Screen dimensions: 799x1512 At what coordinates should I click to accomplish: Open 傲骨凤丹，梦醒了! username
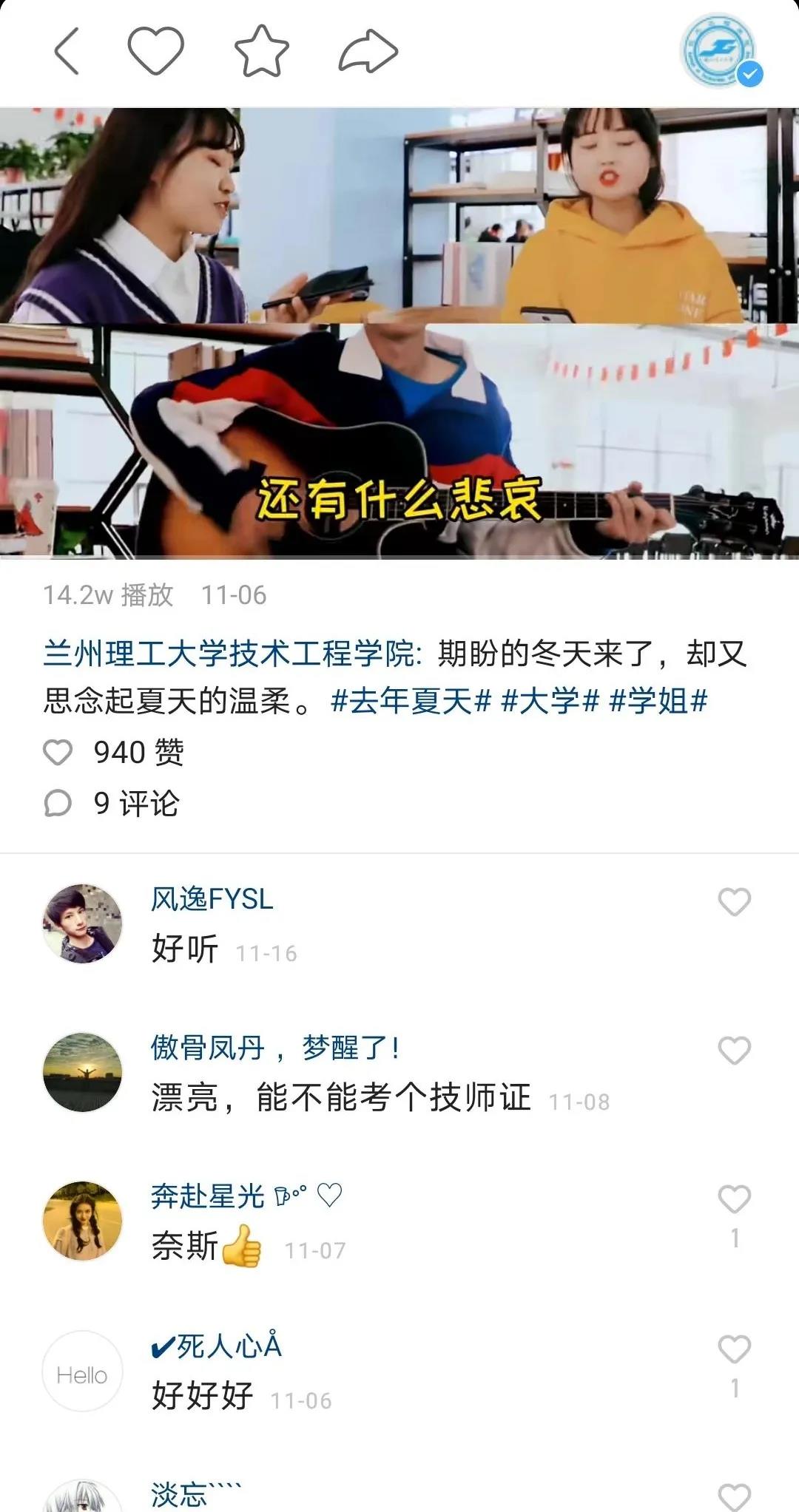coord(275,1048)
